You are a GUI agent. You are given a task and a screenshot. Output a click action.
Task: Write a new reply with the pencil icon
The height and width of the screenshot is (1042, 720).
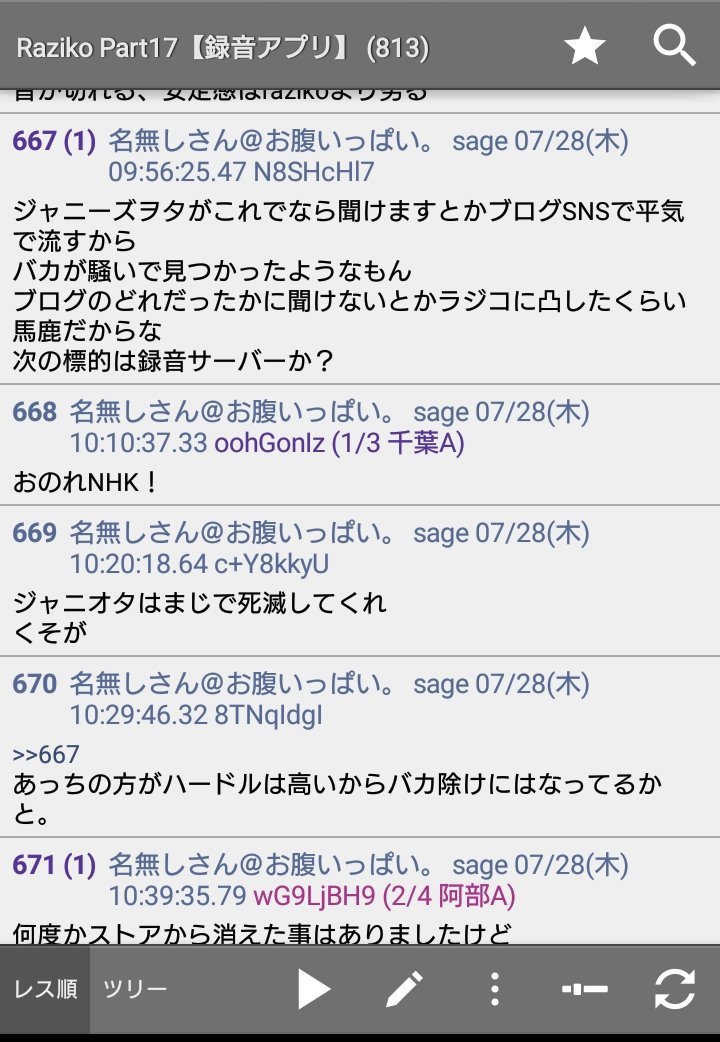[404, 990]
